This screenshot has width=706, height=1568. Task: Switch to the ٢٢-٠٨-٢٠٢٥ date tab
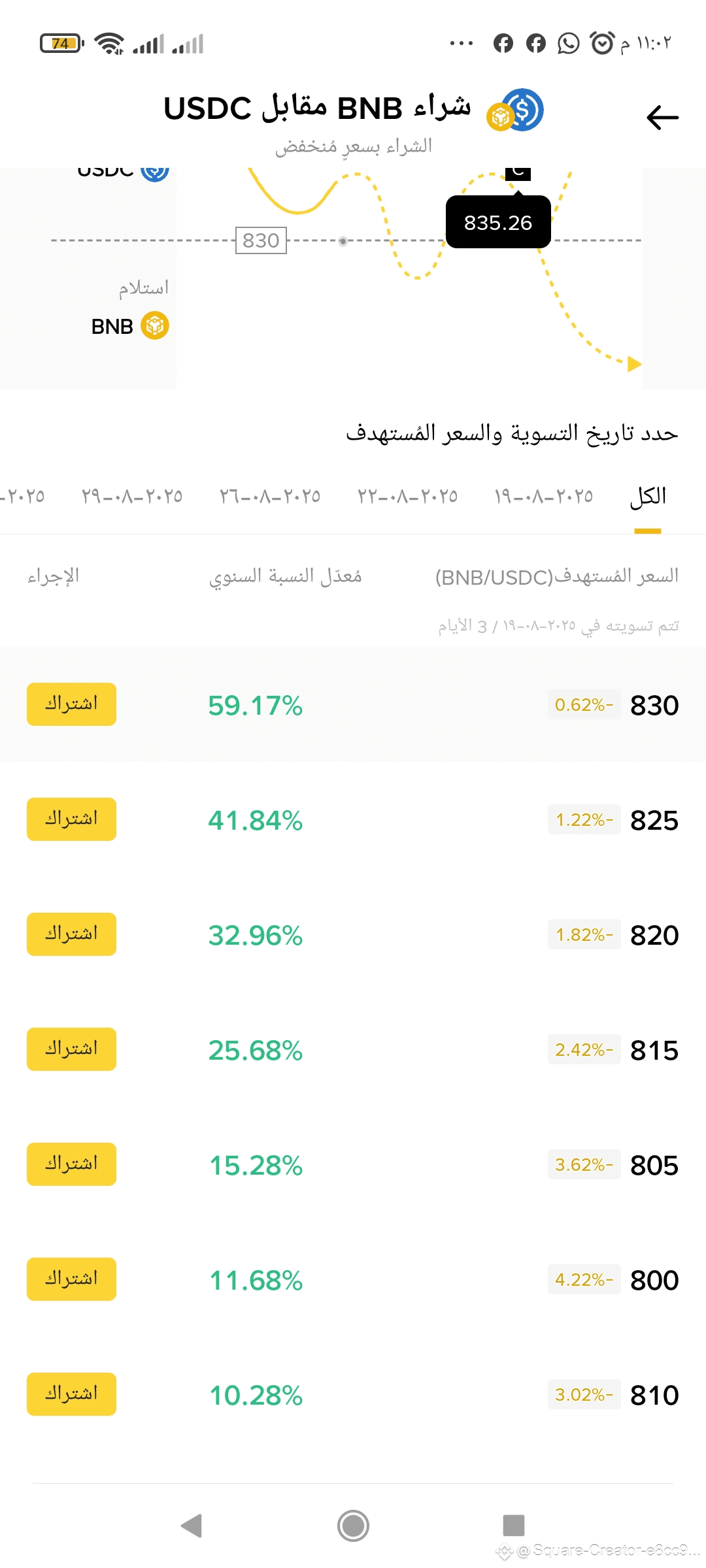tap(407, 497)
